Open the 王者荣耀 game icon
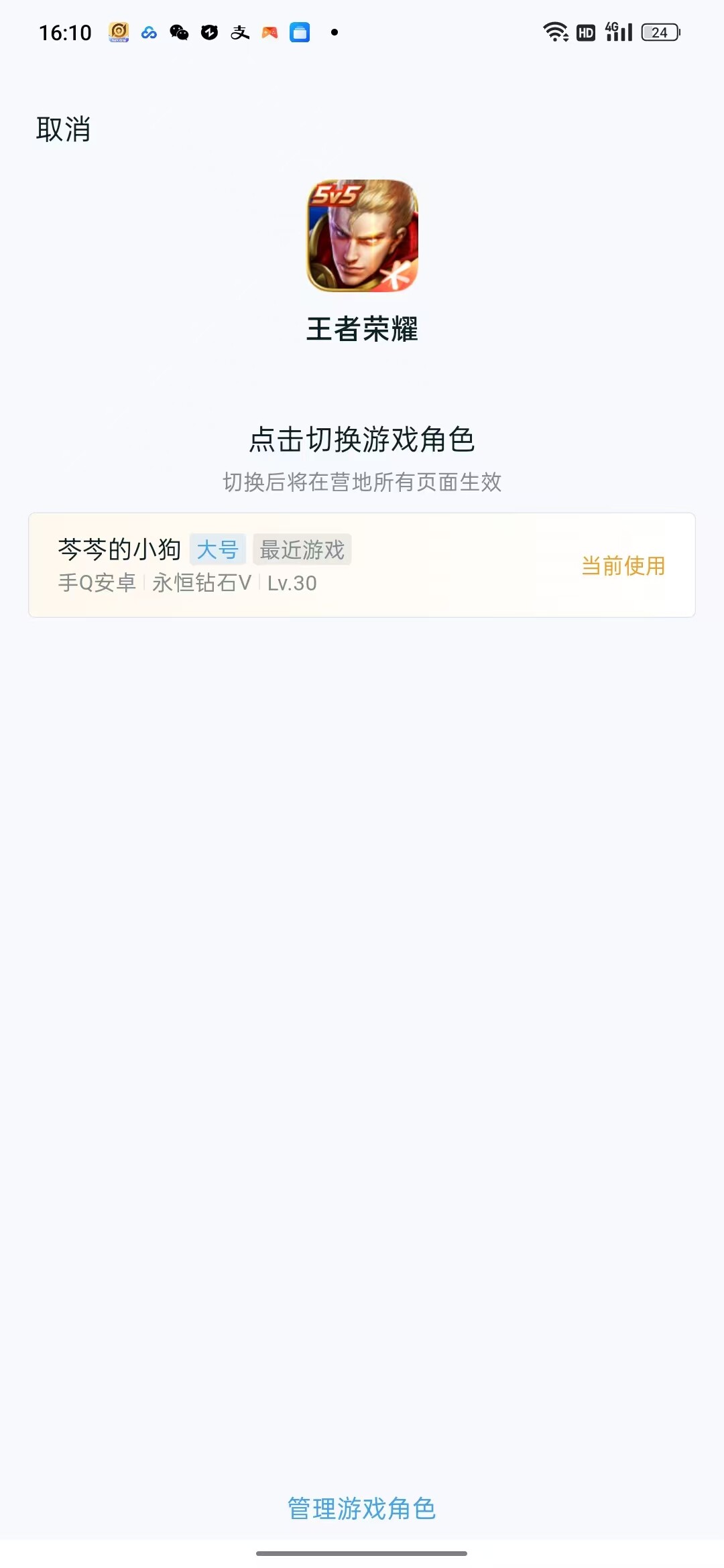 (x=362, y=238)
